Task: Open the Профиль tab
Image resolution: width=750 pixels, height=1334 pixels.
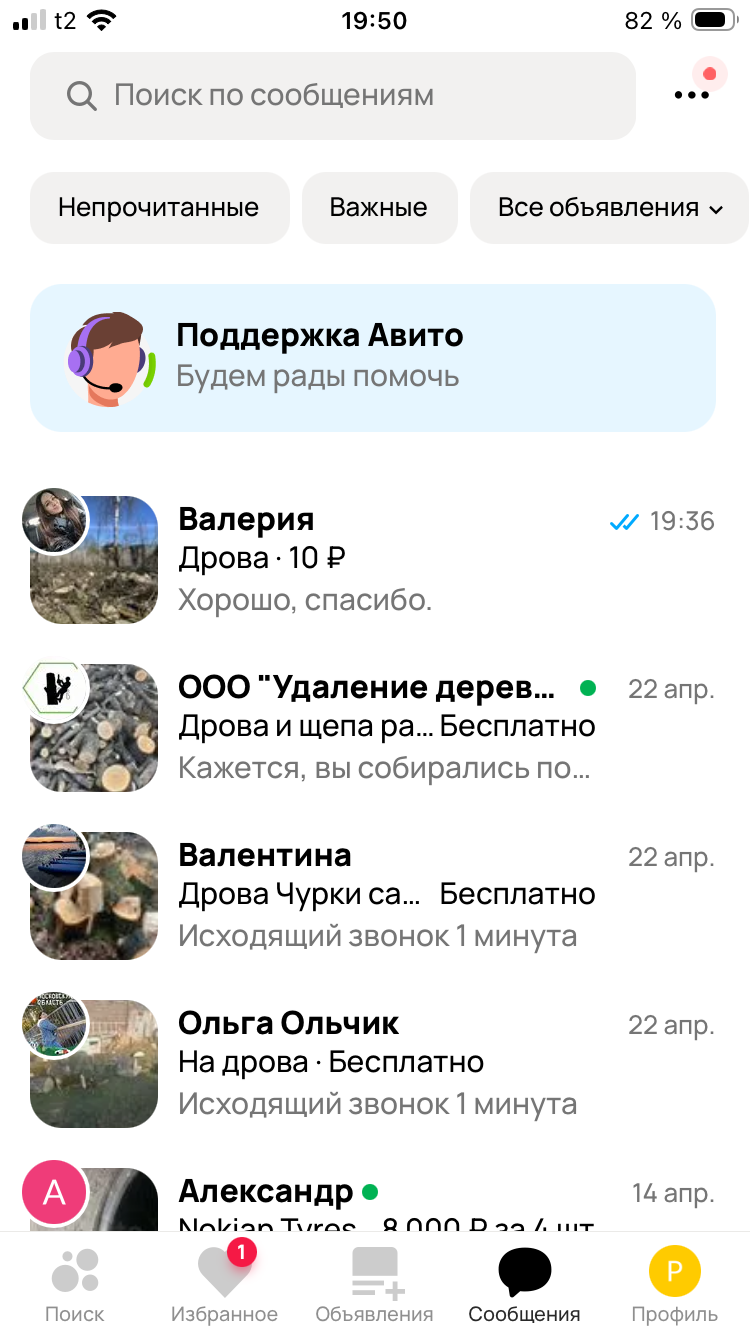Action: (674, 1284)
